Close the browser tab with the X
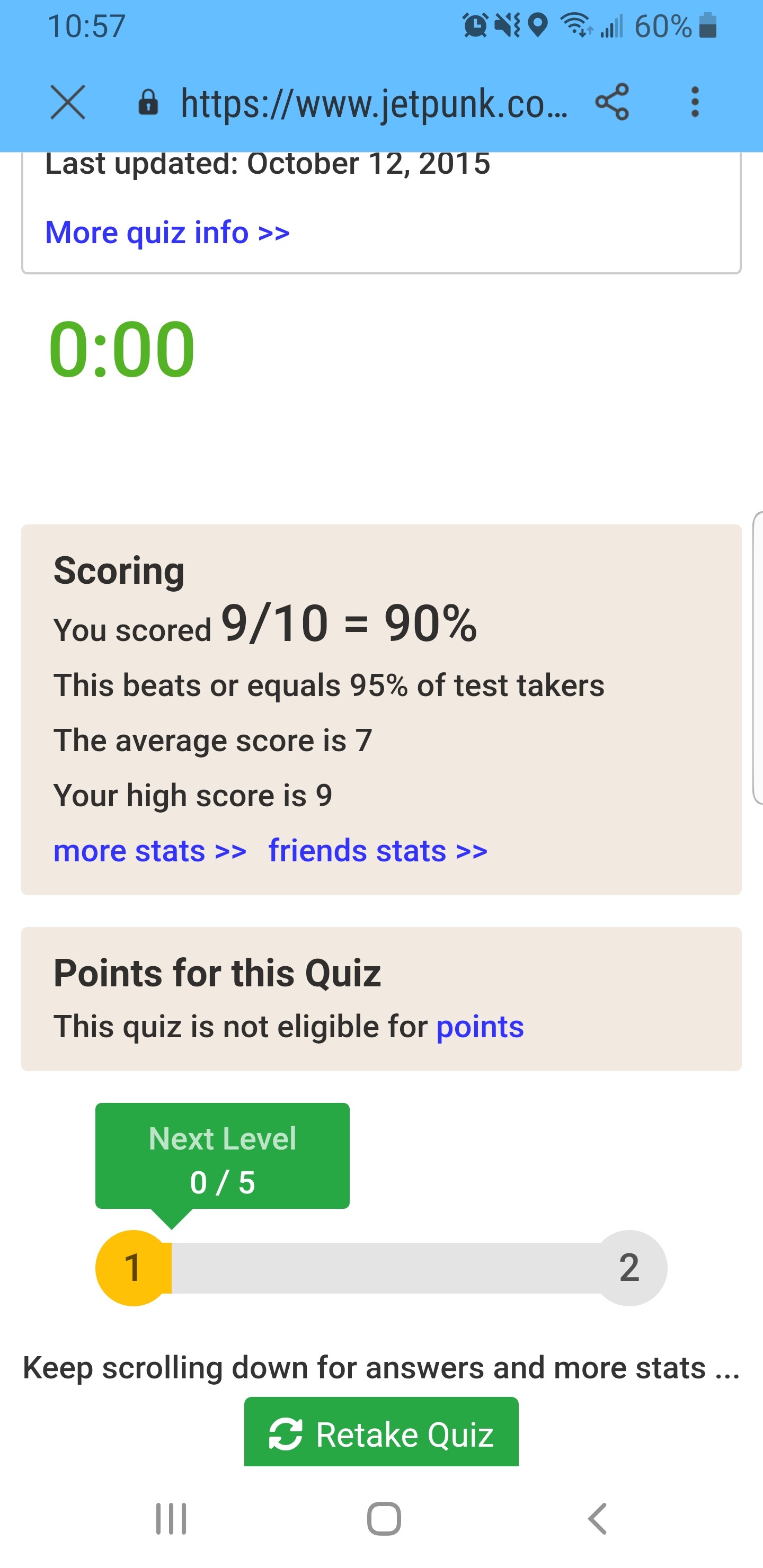The height and width of the screenshot is (1568, 763). click(68, 102)
